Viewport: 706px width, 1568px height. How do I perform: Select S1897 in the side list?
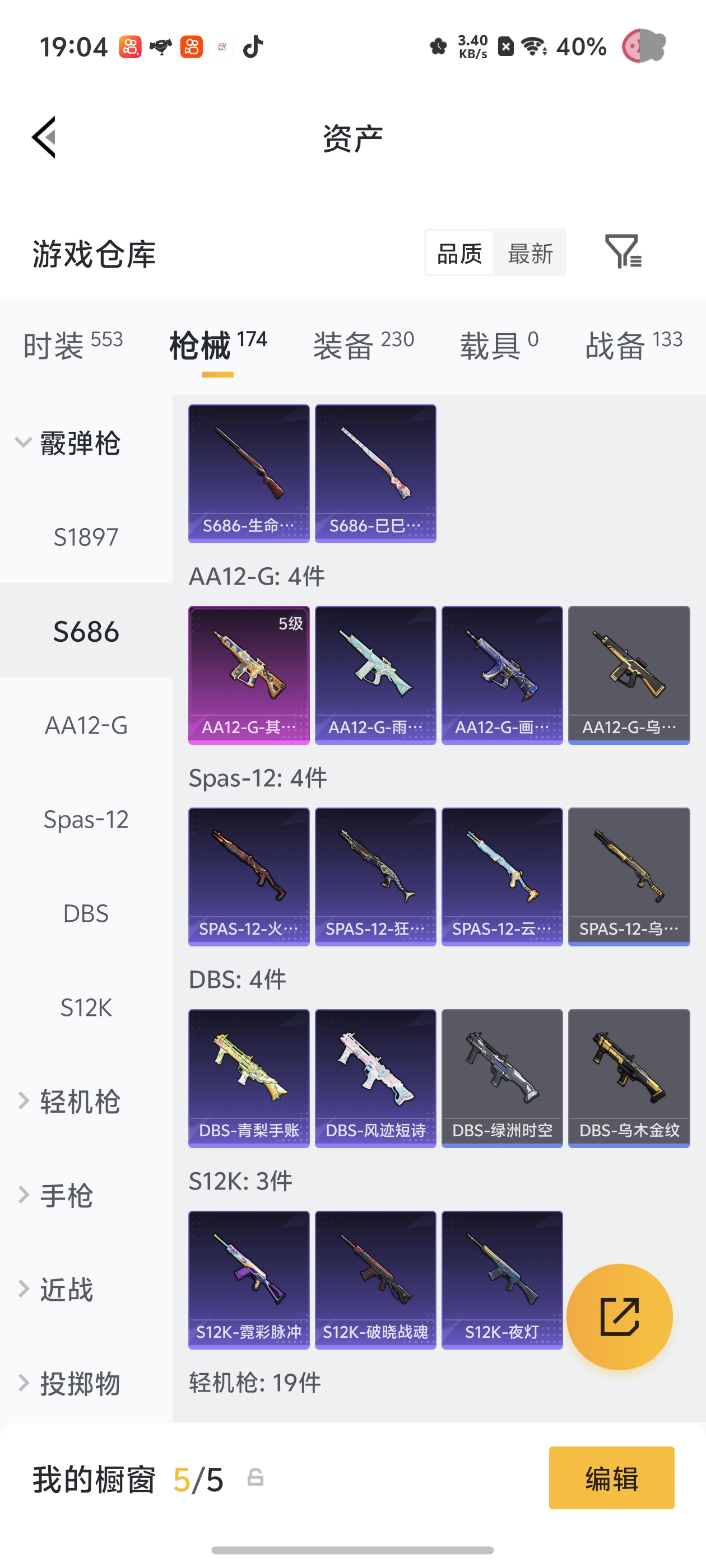[86, 537]
